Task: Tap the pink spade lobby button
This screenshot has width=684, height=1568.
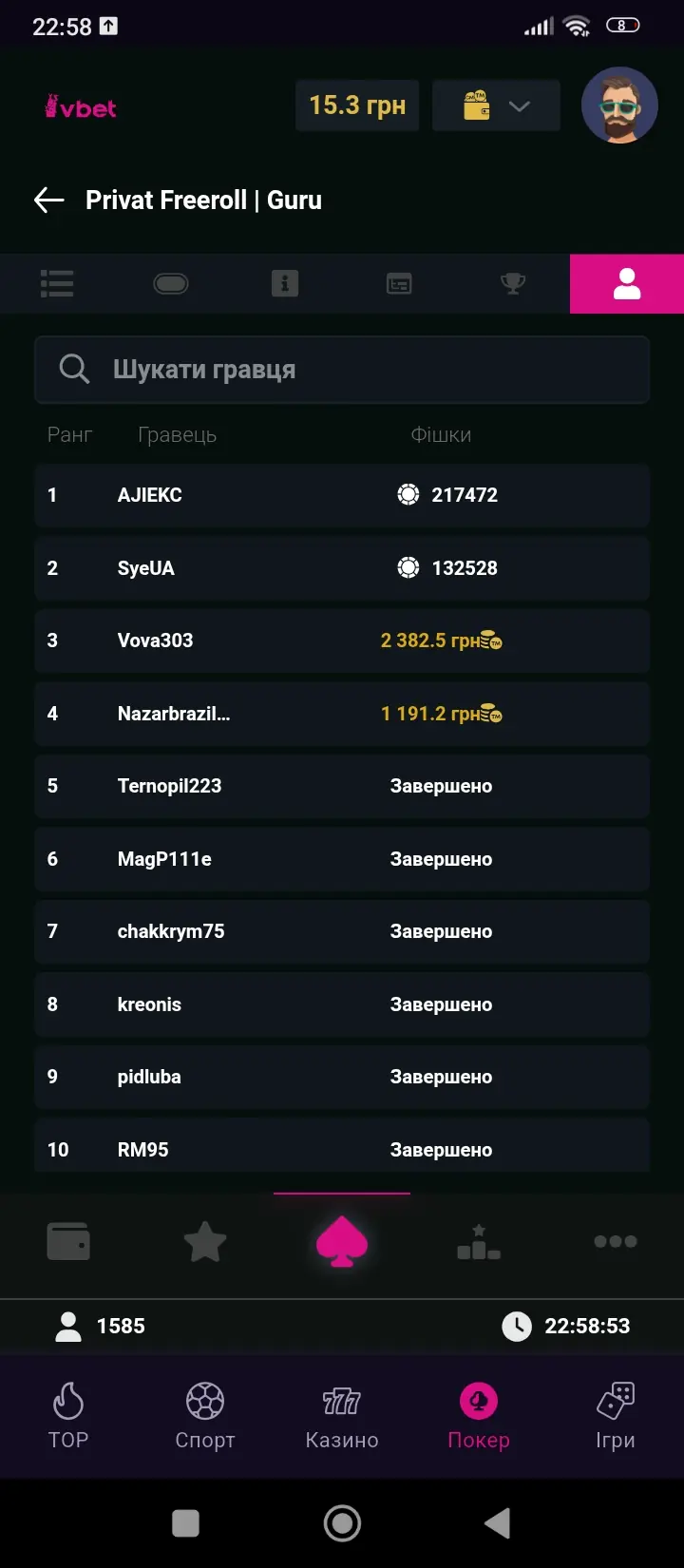Action: point(342,1242)
